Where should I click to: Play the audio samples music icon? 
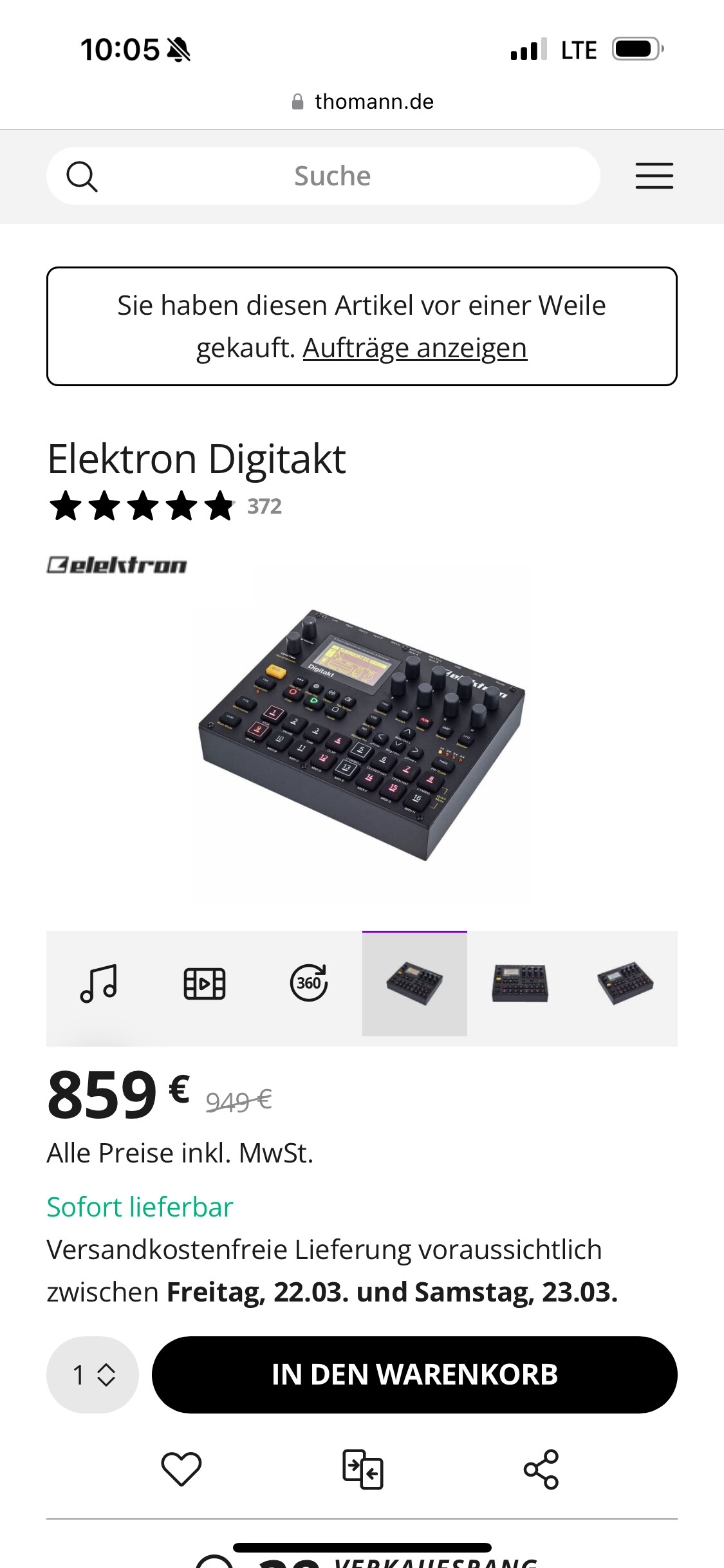click(98, 983)
